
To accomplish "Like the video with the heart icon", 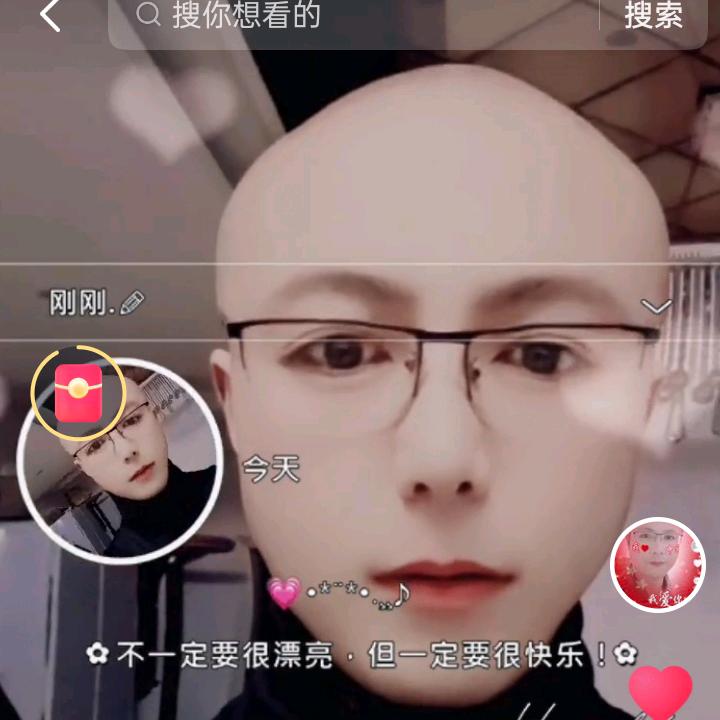I will (660, 692).
